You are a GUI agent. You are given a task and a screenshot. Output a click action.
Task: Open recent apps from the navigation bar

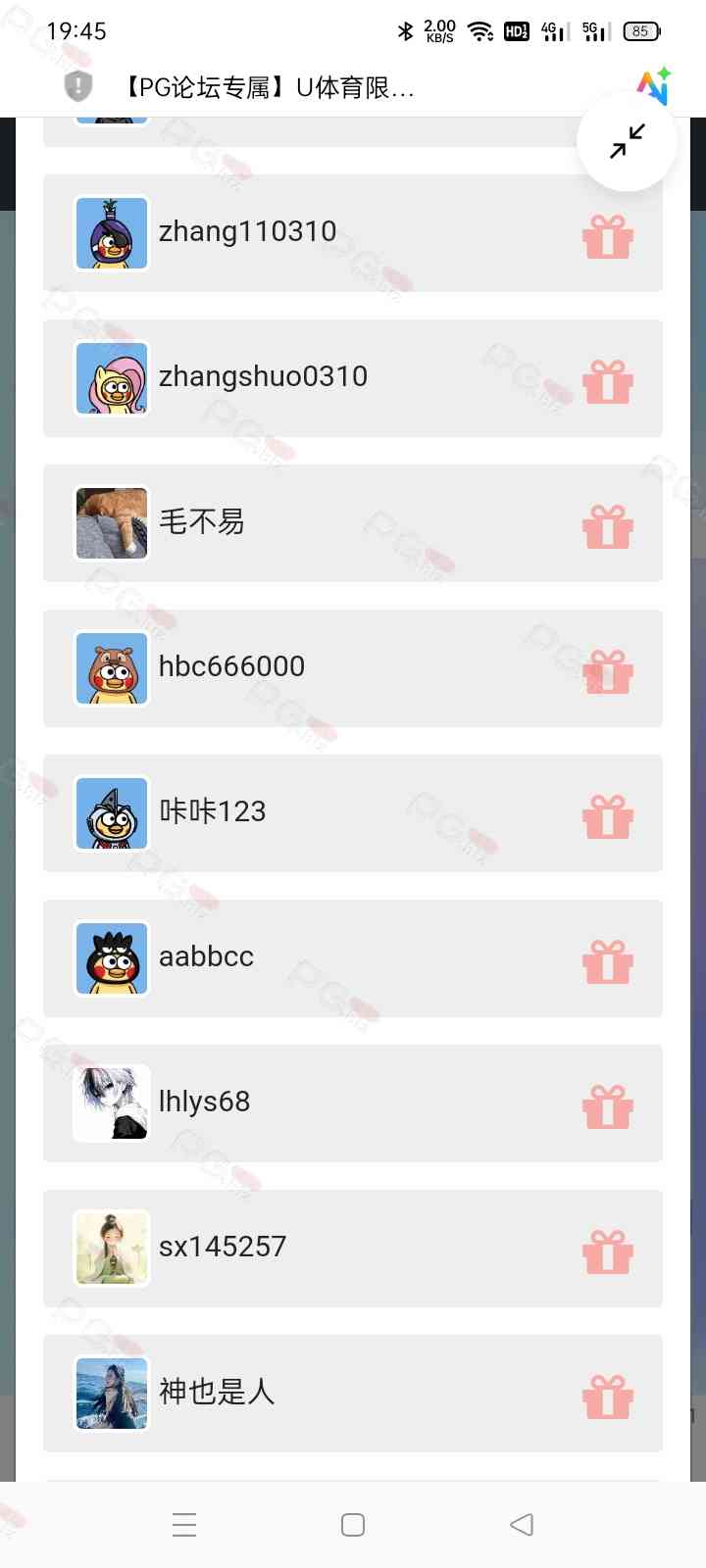pos(184,1524)
